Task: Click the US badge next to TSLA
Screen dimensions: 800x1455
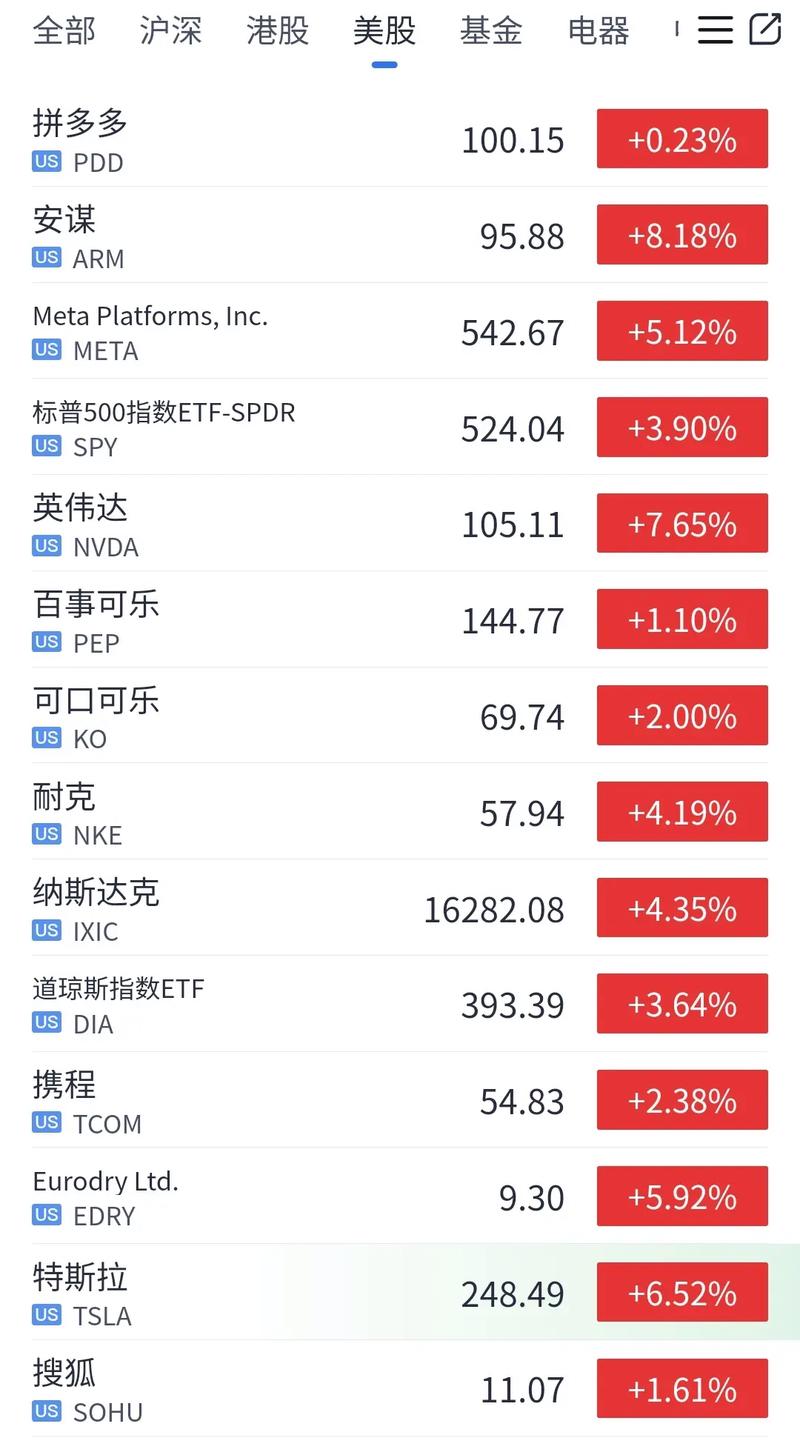Action: tap(44, 1316)
